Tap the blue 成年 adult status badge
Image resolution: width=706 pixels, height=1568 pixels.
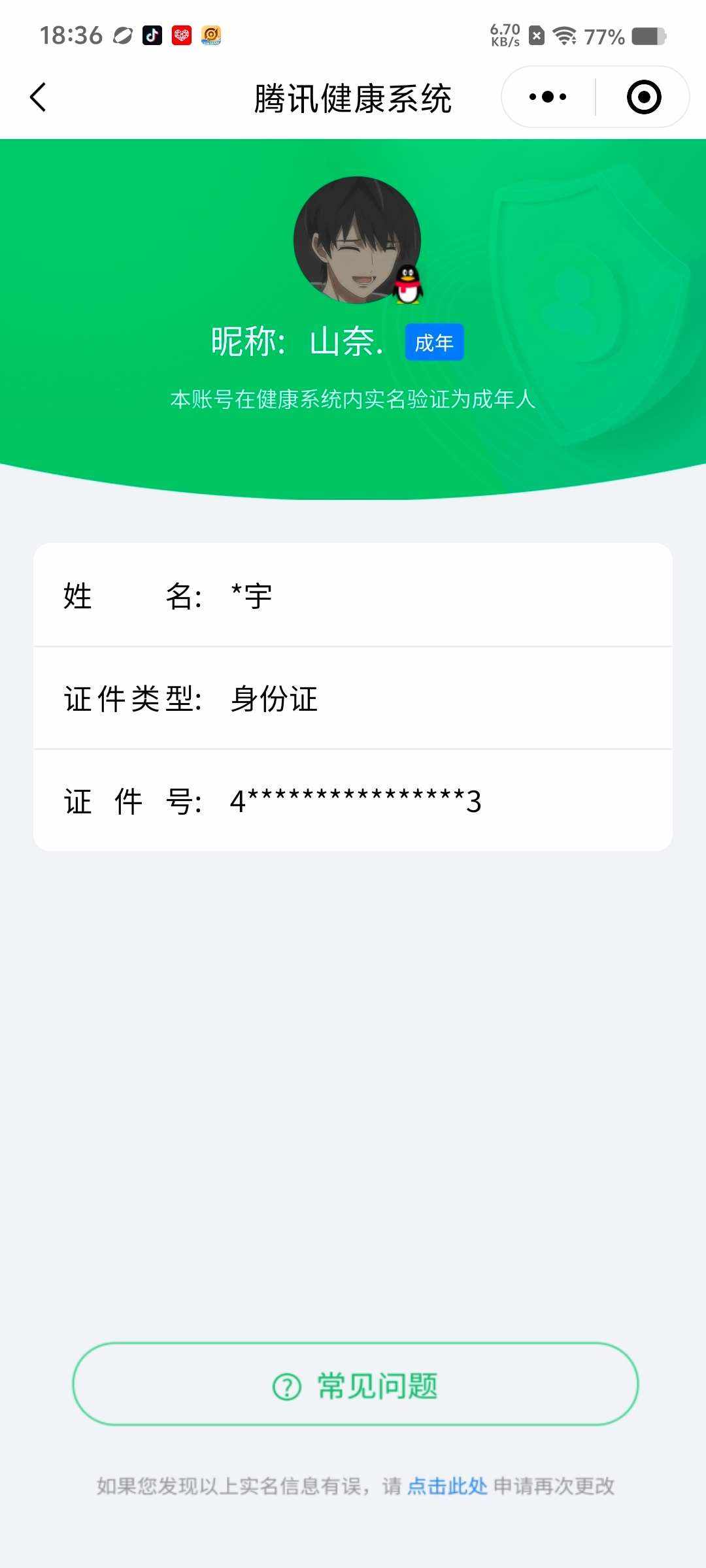point(435,342)
